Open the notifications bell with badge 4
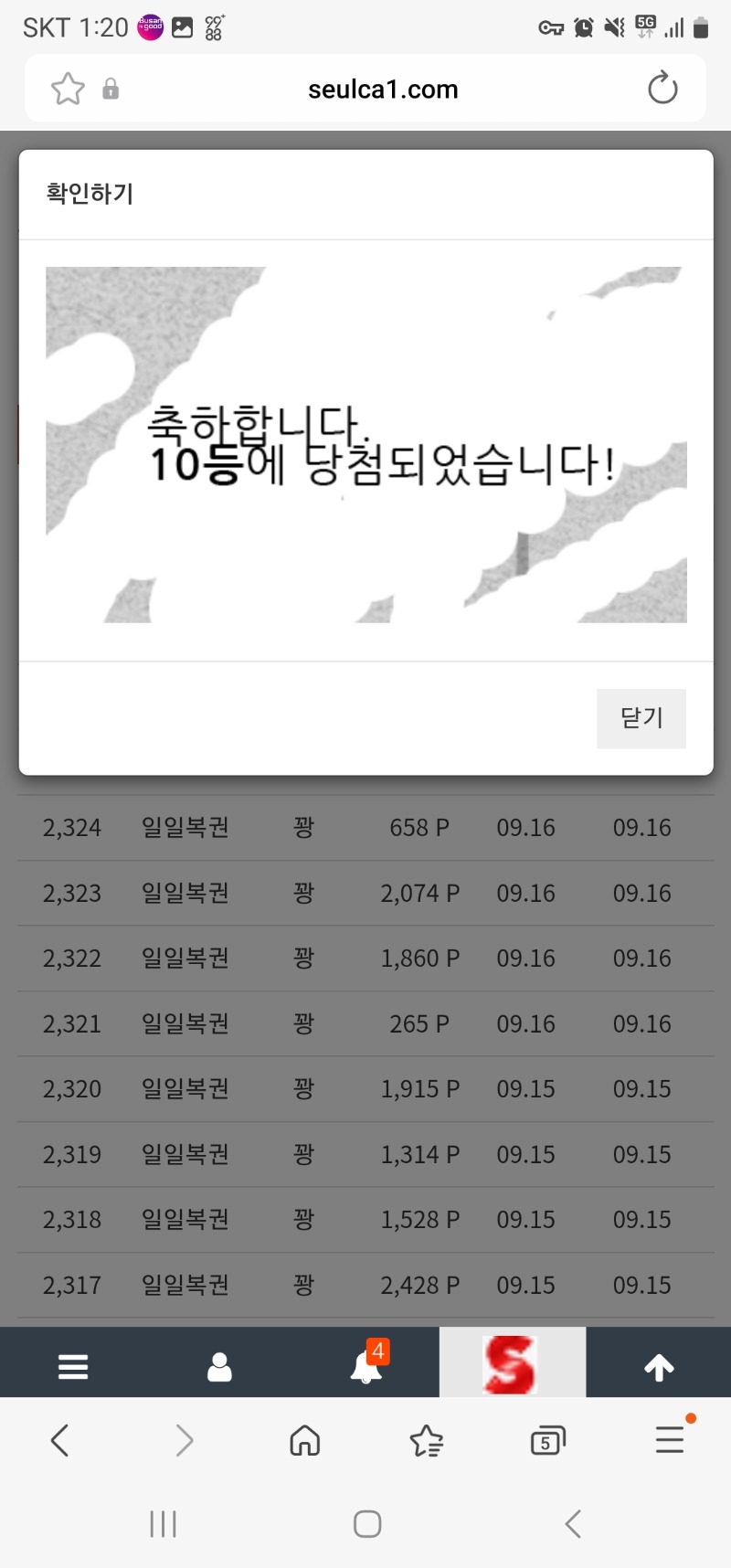 point(366,1366)
